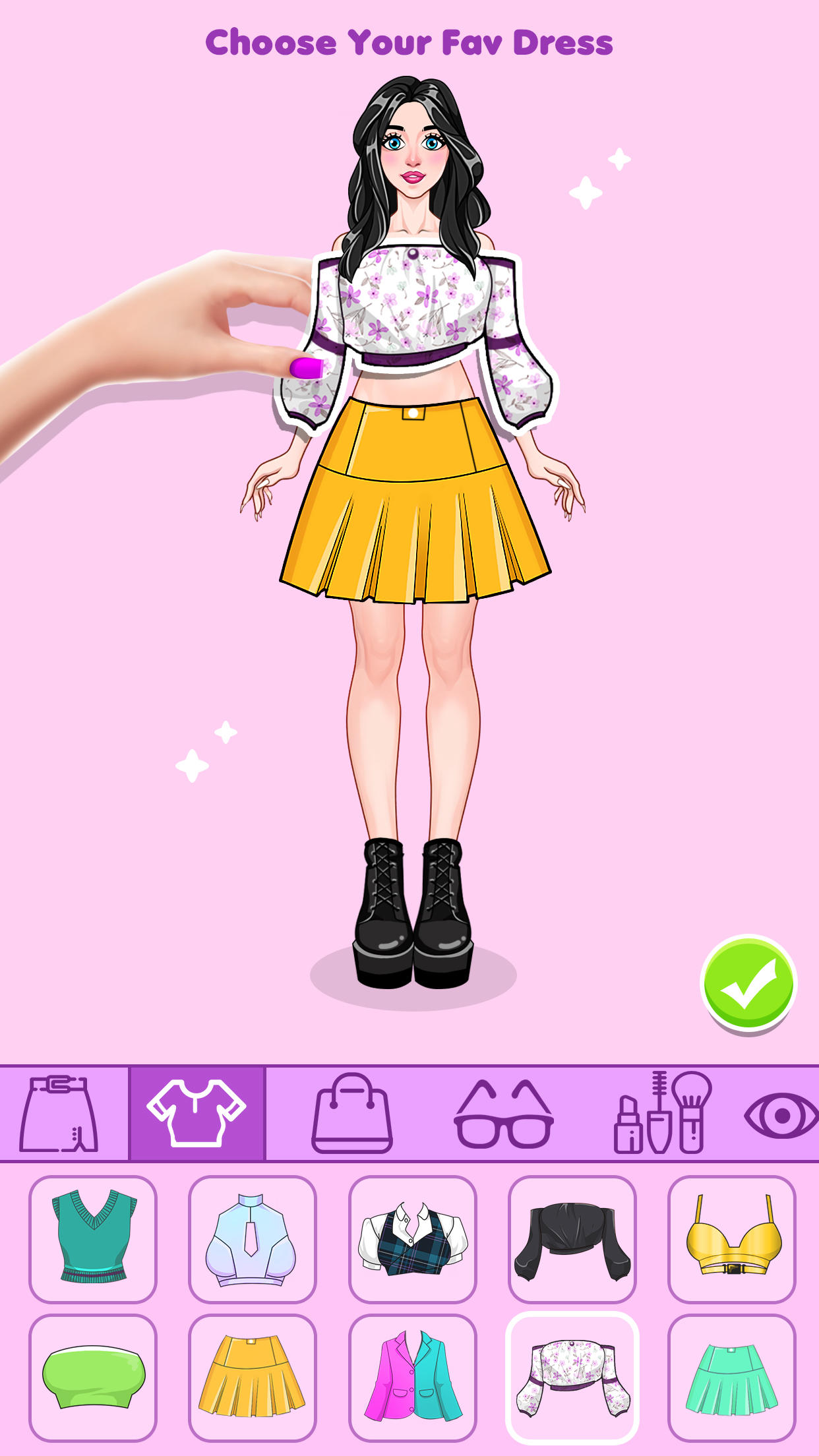Try on the black off-shoulder top
Viewport: 819px width, 1456px height.
[572, 1238]
